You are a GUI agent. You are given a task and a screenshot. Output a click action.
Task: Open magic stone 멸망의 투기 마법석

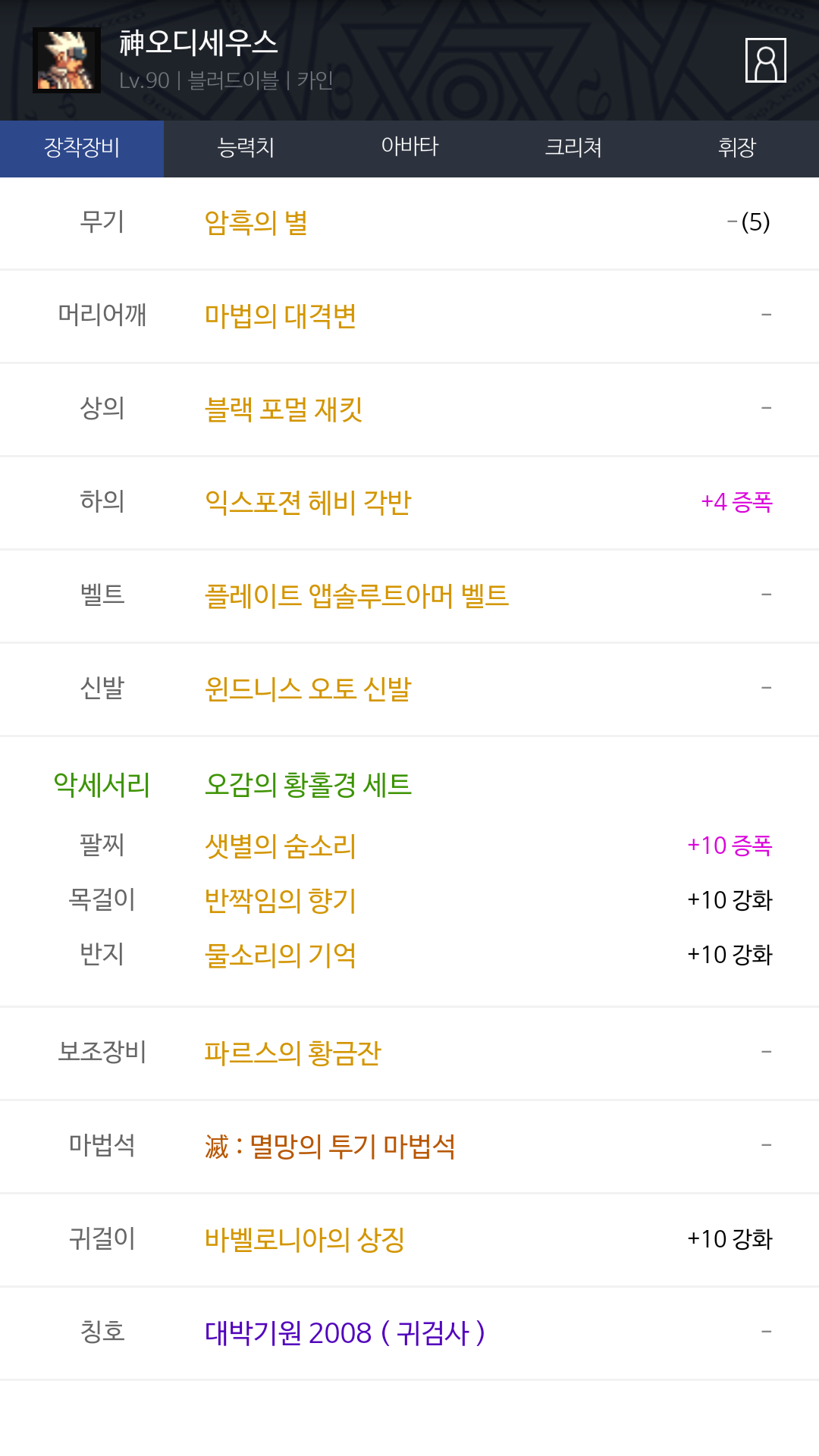(x=330, y=1147)
